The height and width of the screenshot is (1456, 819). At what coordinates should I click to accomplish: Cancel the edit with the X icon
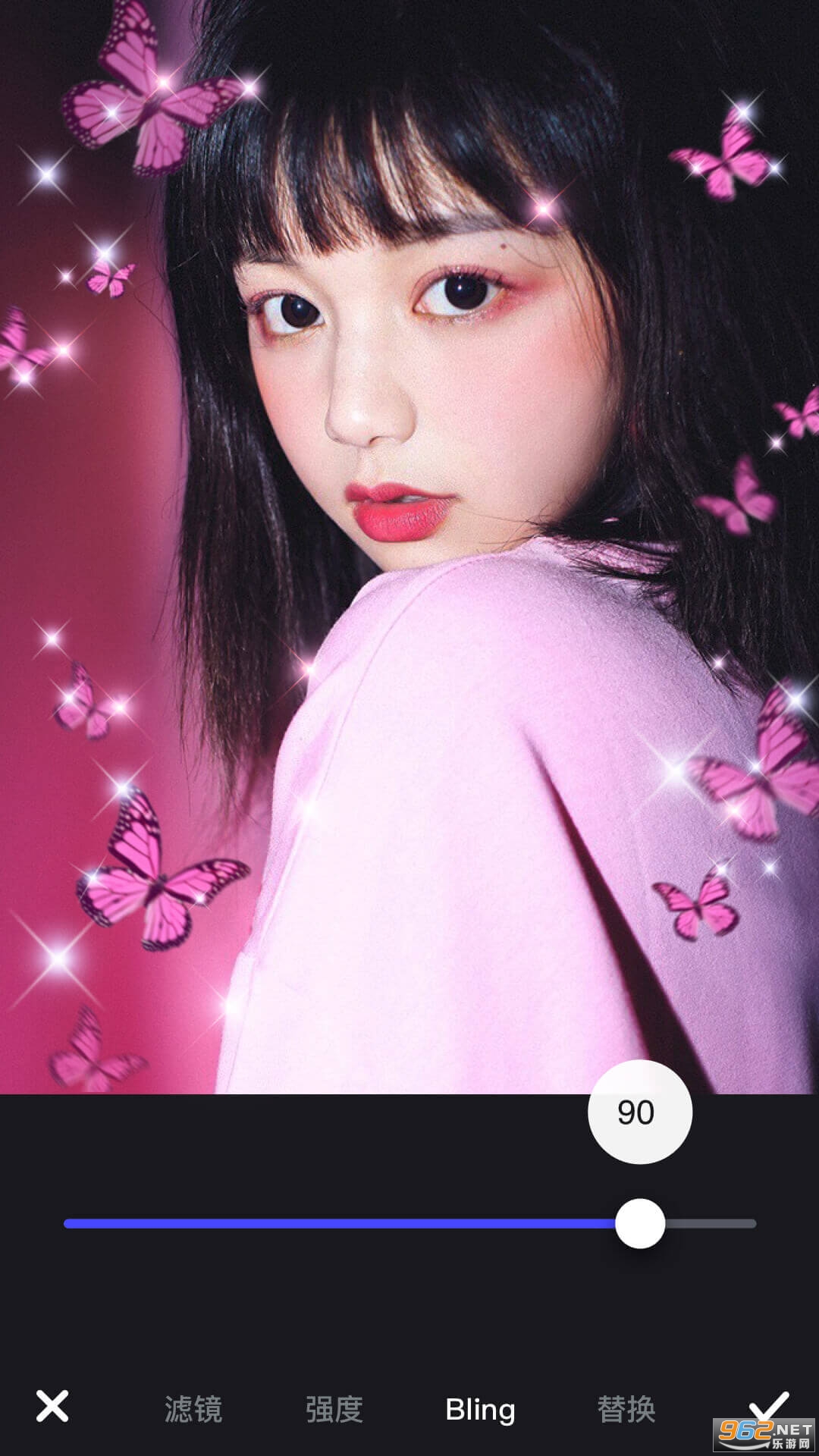click(52, 1406)
